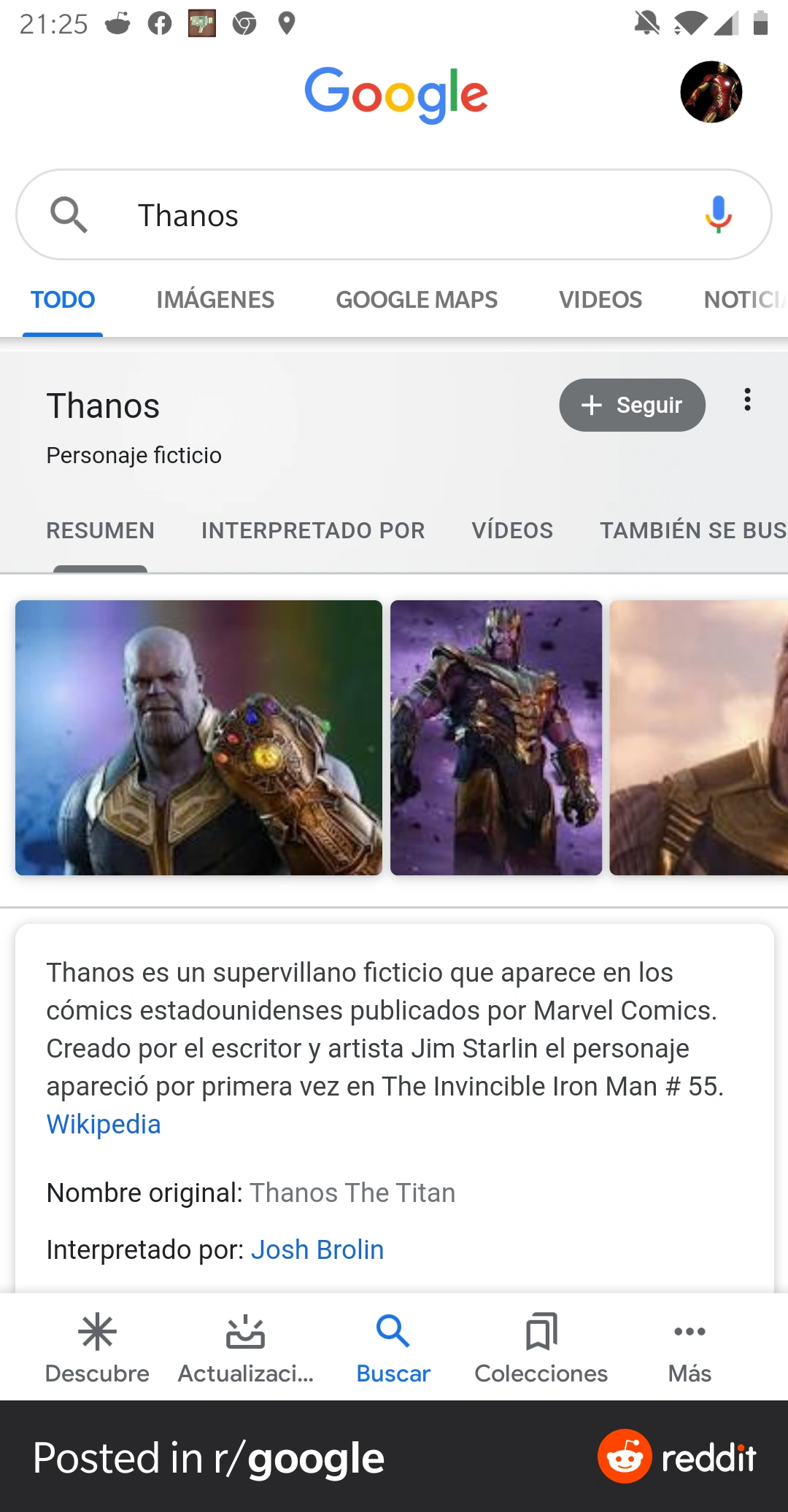Switch to the VIDEOS search tab
This screenshot has height=1512, width=788.
coord(600,300)
